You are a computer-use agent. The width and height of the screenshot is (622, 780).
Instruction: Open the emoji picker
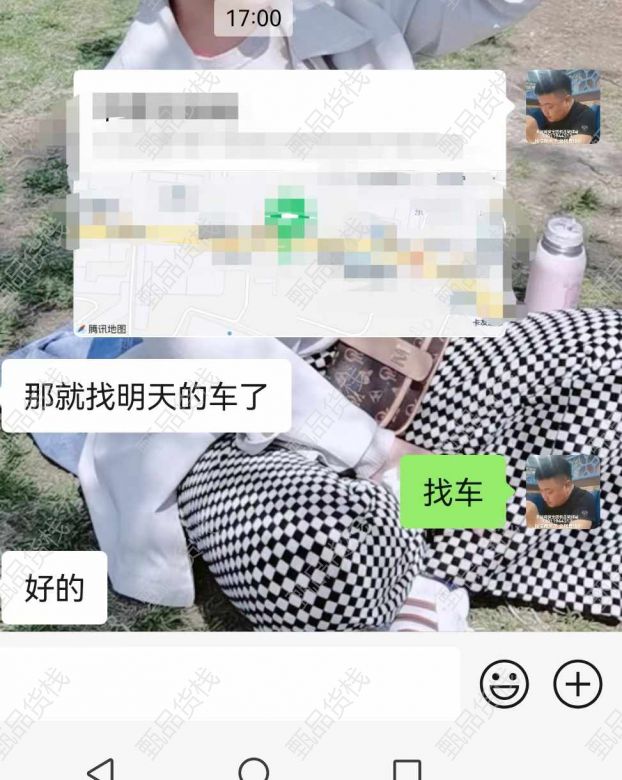click(504, 684)
